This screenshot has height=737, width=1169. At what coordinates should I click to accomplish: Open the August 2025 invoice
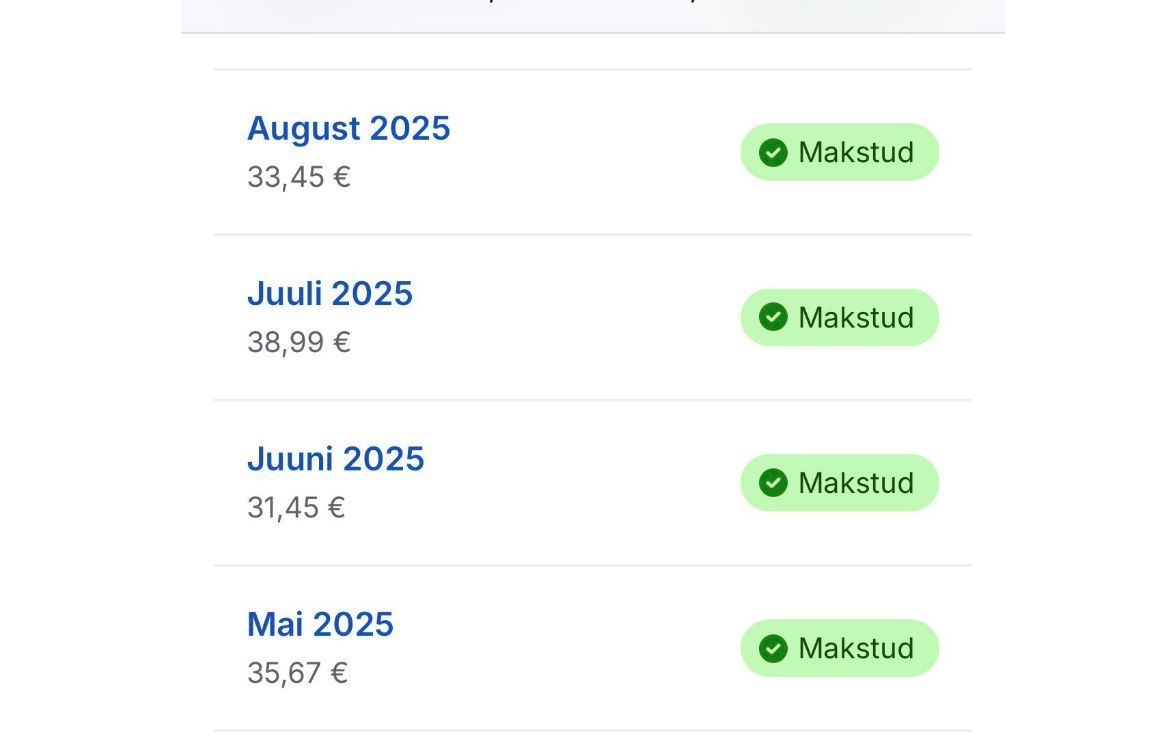coord(348,129)
